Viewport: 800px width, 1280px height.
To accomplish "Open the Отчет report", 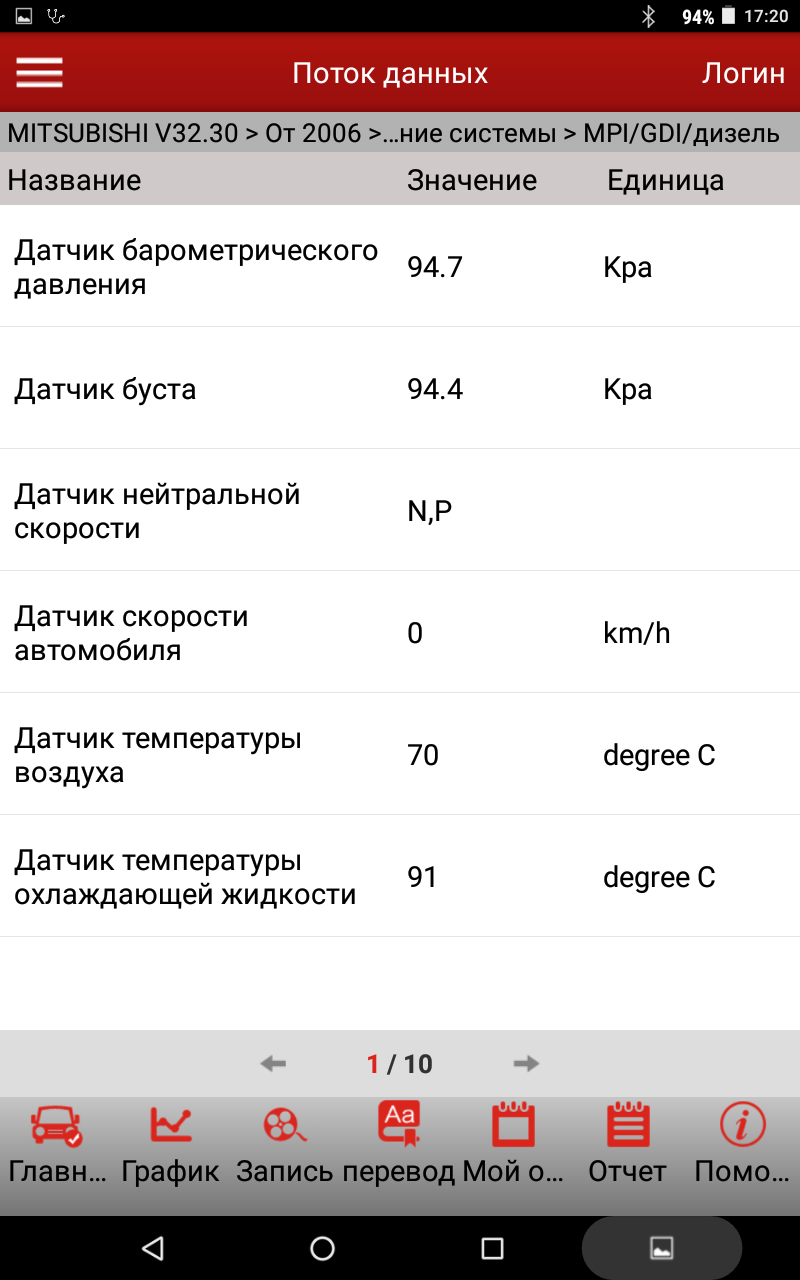I will [x=628, y=1145].
